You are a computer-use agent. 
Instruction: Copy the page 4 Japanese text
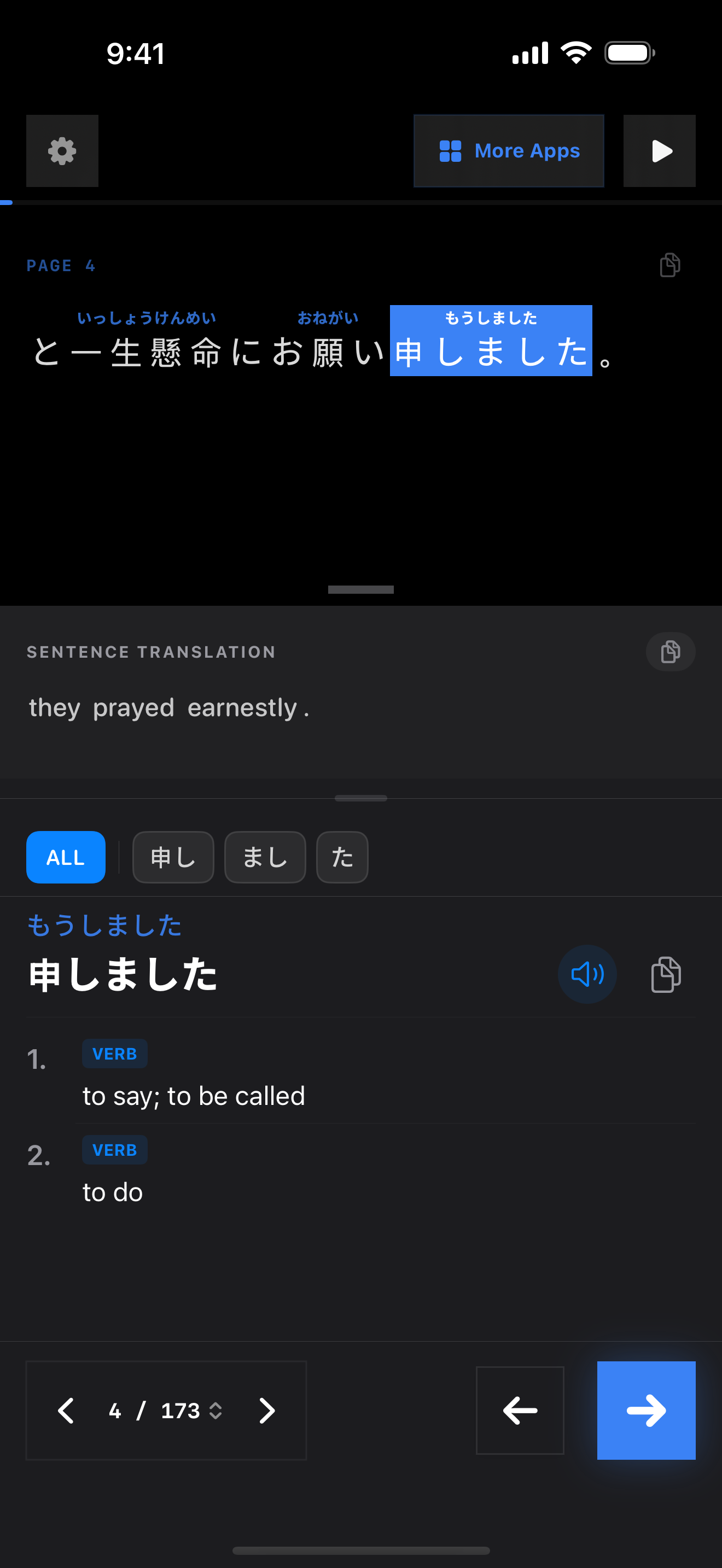click(669, 265)
